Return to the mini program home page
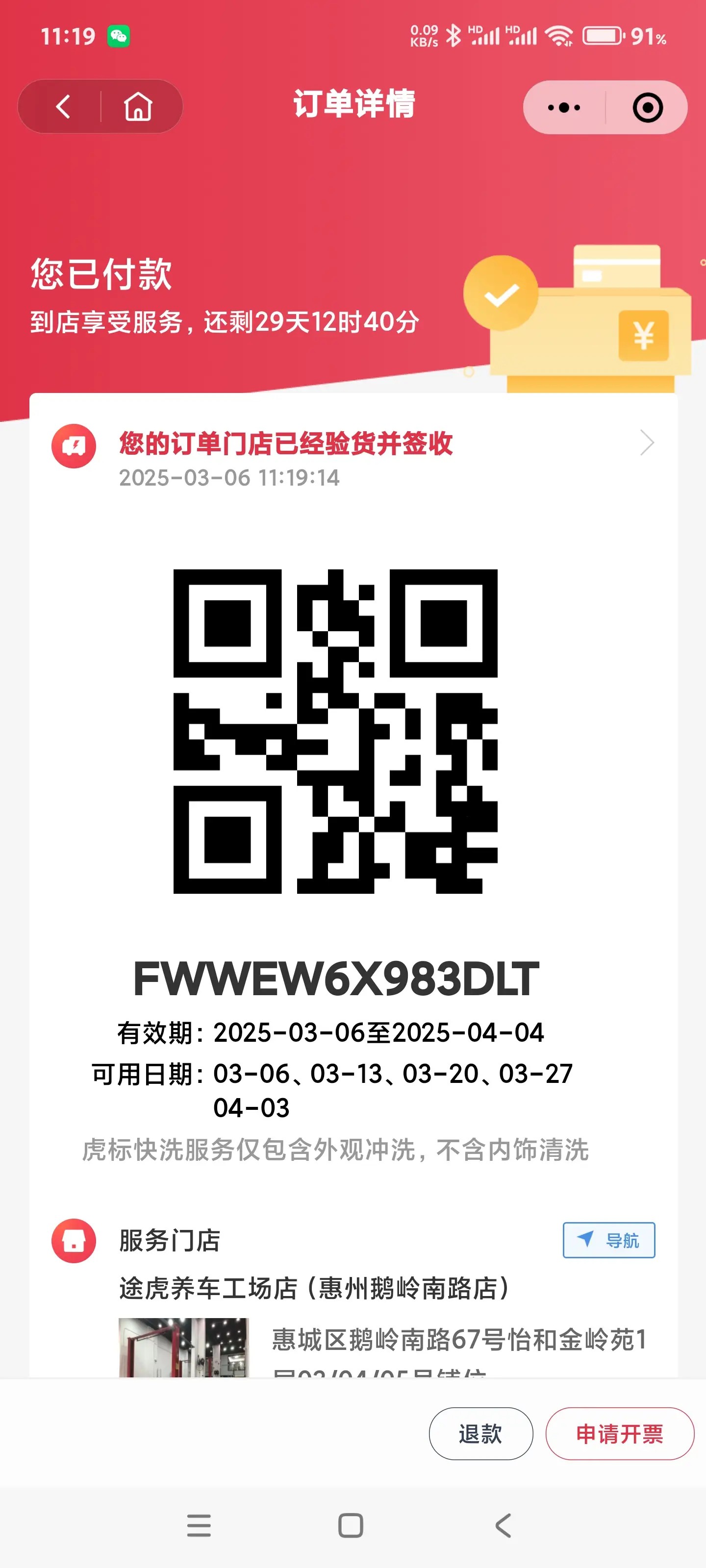Screen dimensions: 706x1568 click(138, 107)
